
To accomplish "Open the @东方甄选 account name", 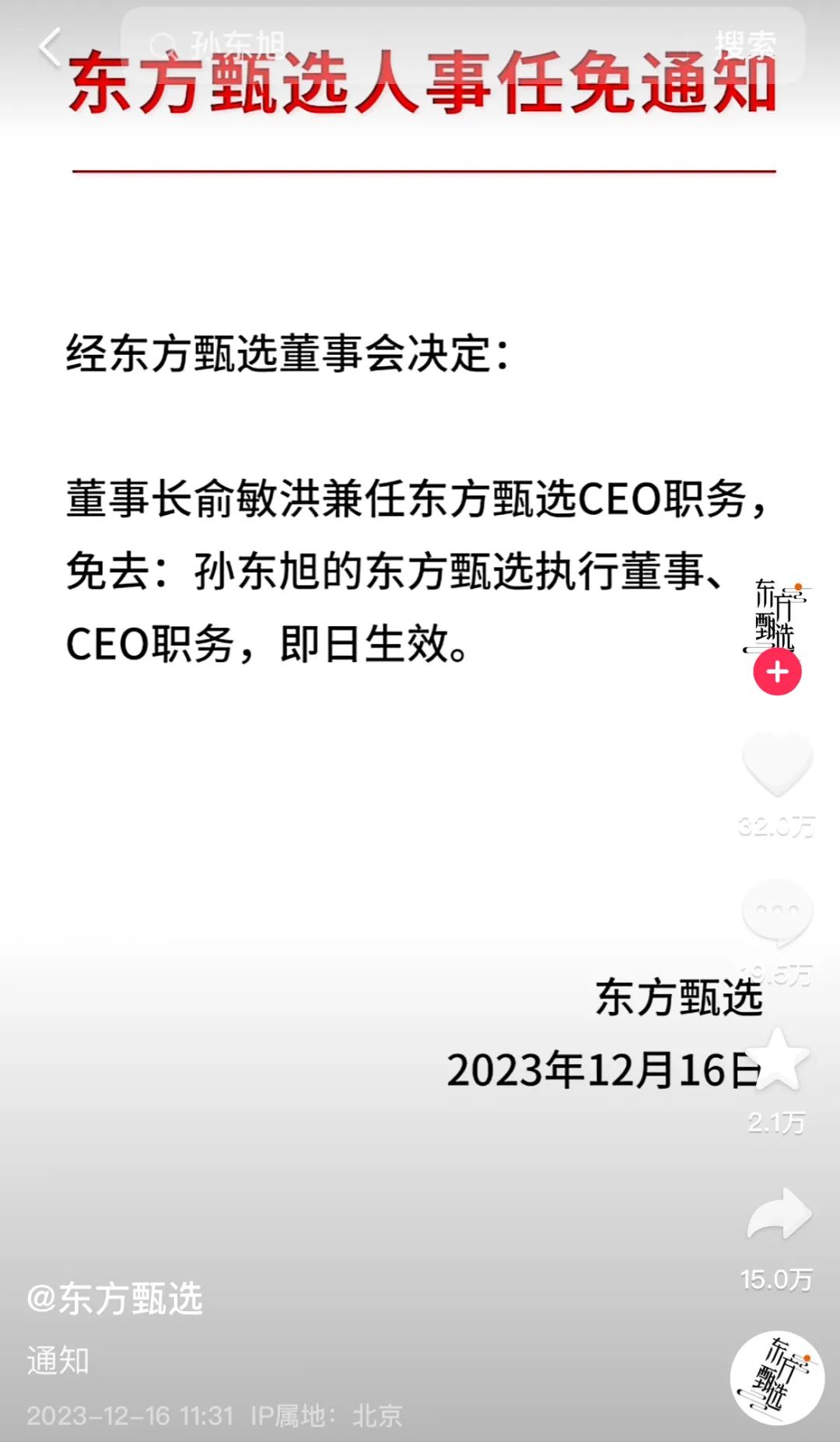I will pos(115,1299).
